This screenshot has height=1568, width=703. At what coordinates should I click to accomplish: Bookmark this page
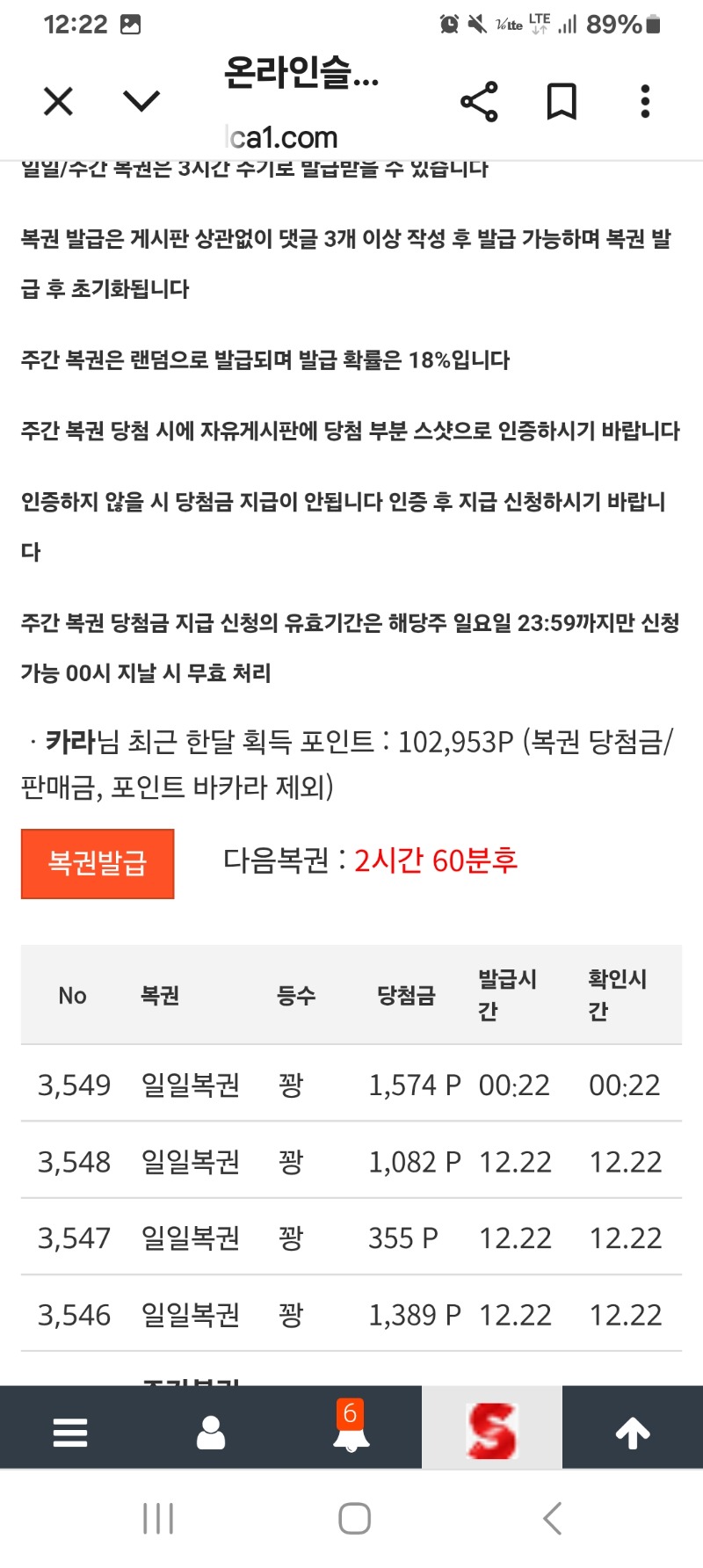click(x=562, y=102)
